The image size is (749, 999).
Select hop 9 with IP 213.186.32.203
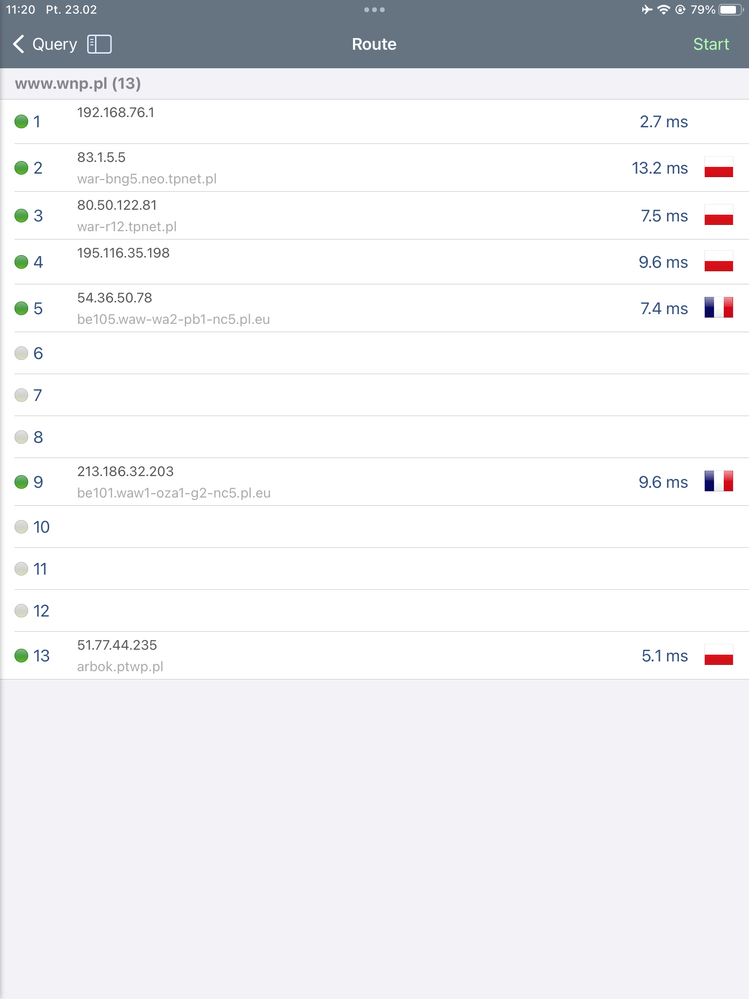coord(374,482)
